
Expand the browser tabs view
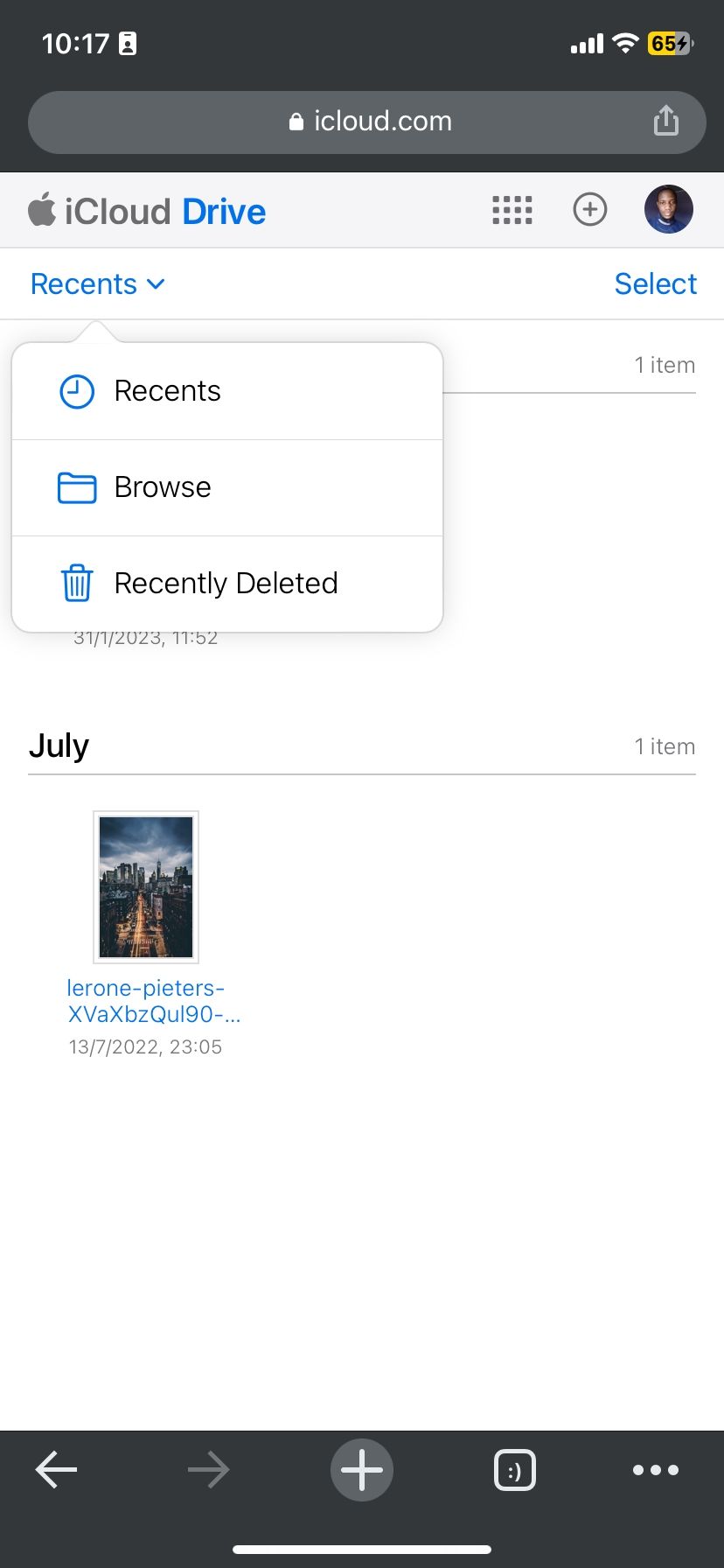click(514, 1470)
